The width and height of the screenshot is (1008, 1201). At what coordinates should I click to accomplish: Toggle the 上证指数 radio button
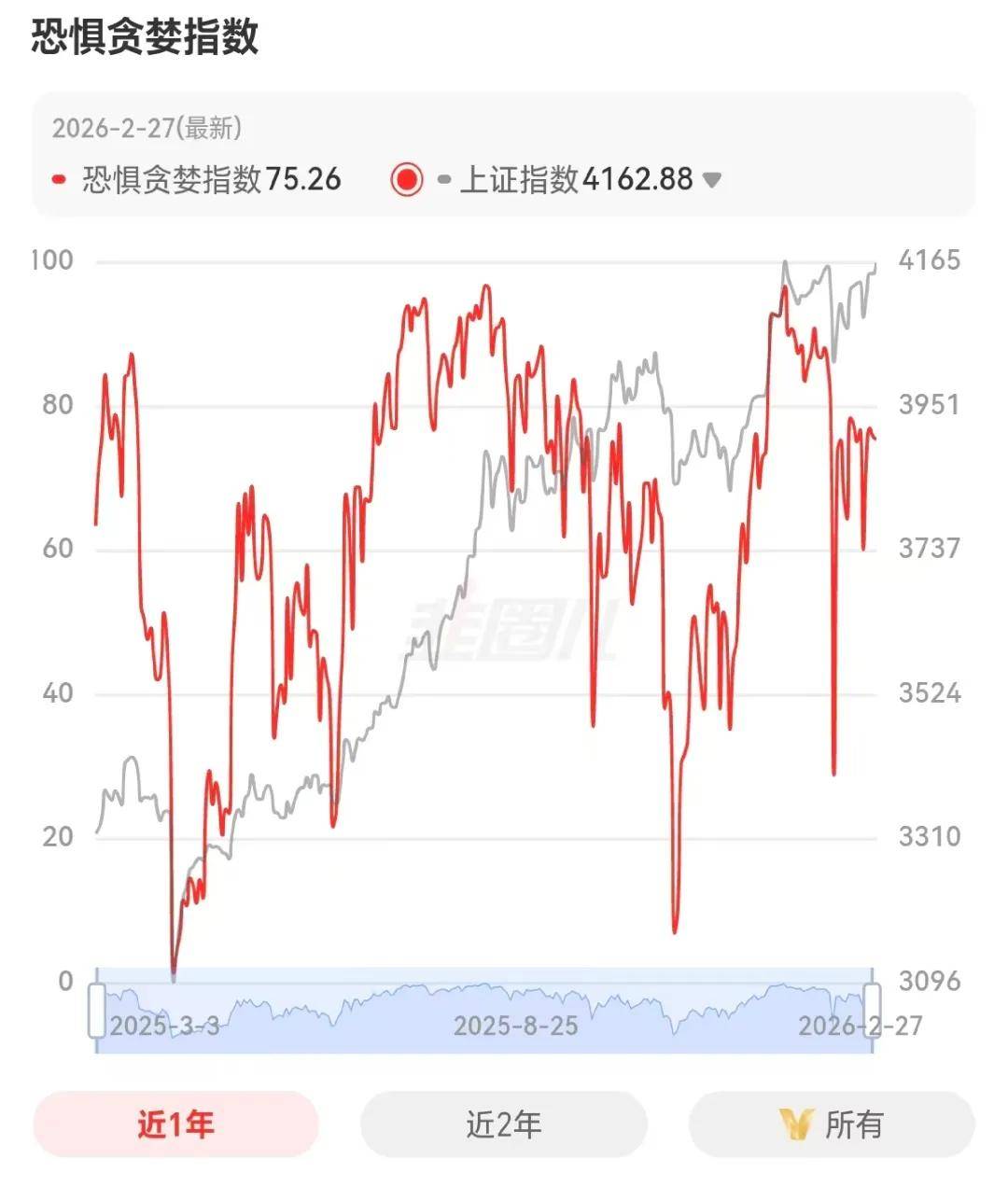pos(407,179)
